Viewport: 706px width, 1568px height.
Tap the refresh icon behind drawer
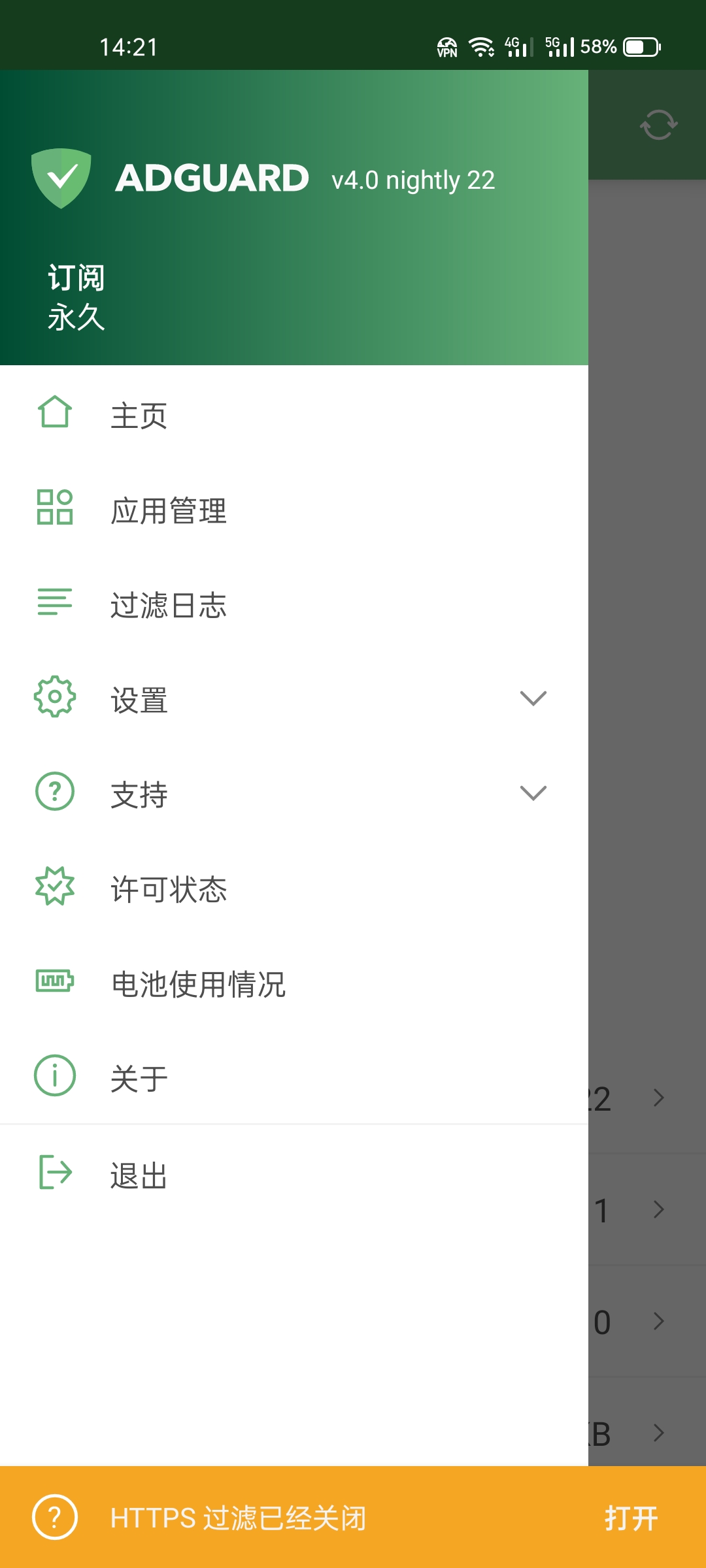click(x=658, y=125)
